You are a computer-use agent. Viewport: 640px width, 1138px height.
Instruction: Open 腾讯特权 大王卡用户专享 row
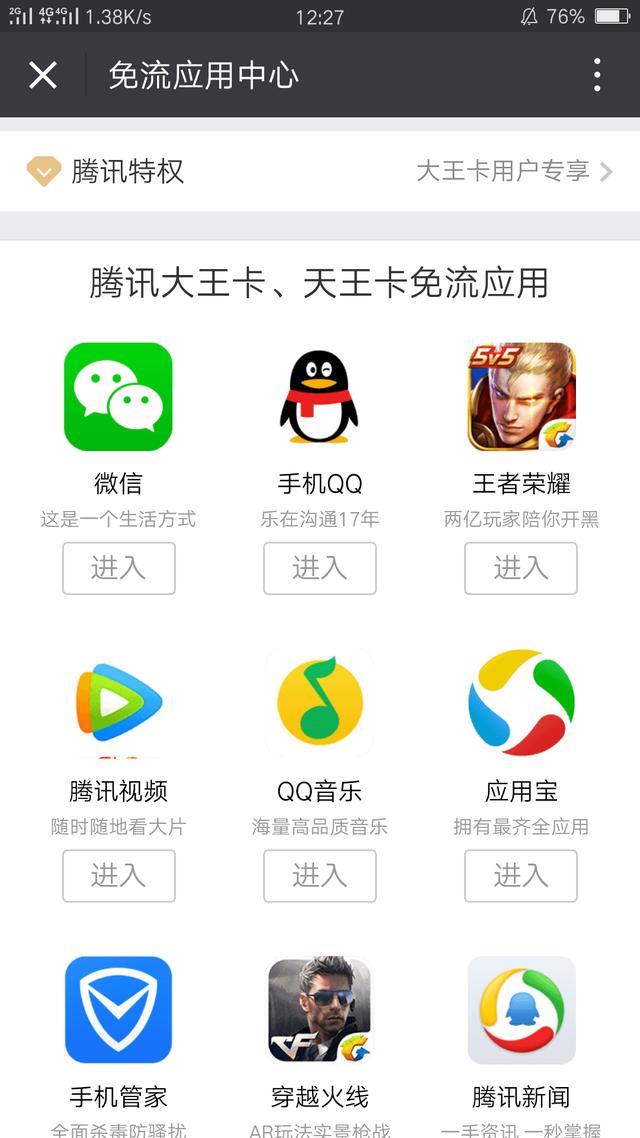coord(320,171)
